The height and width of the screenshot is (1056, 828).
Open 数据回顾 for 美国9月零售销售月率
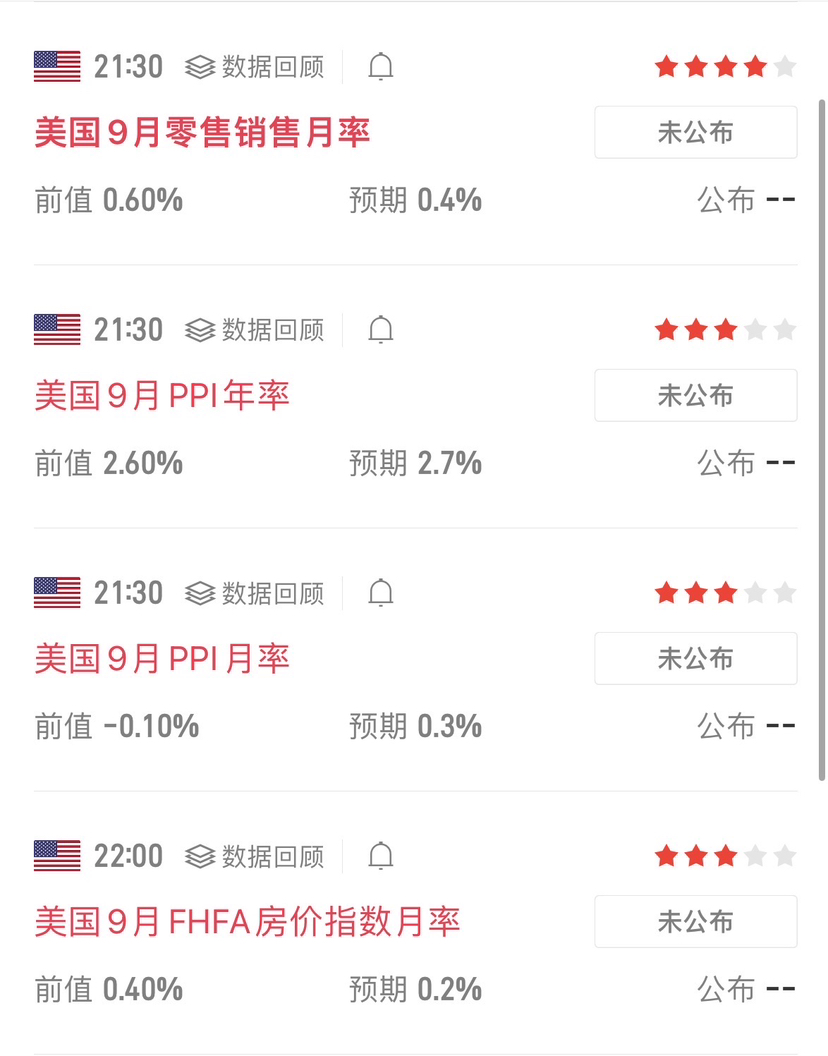255,67
